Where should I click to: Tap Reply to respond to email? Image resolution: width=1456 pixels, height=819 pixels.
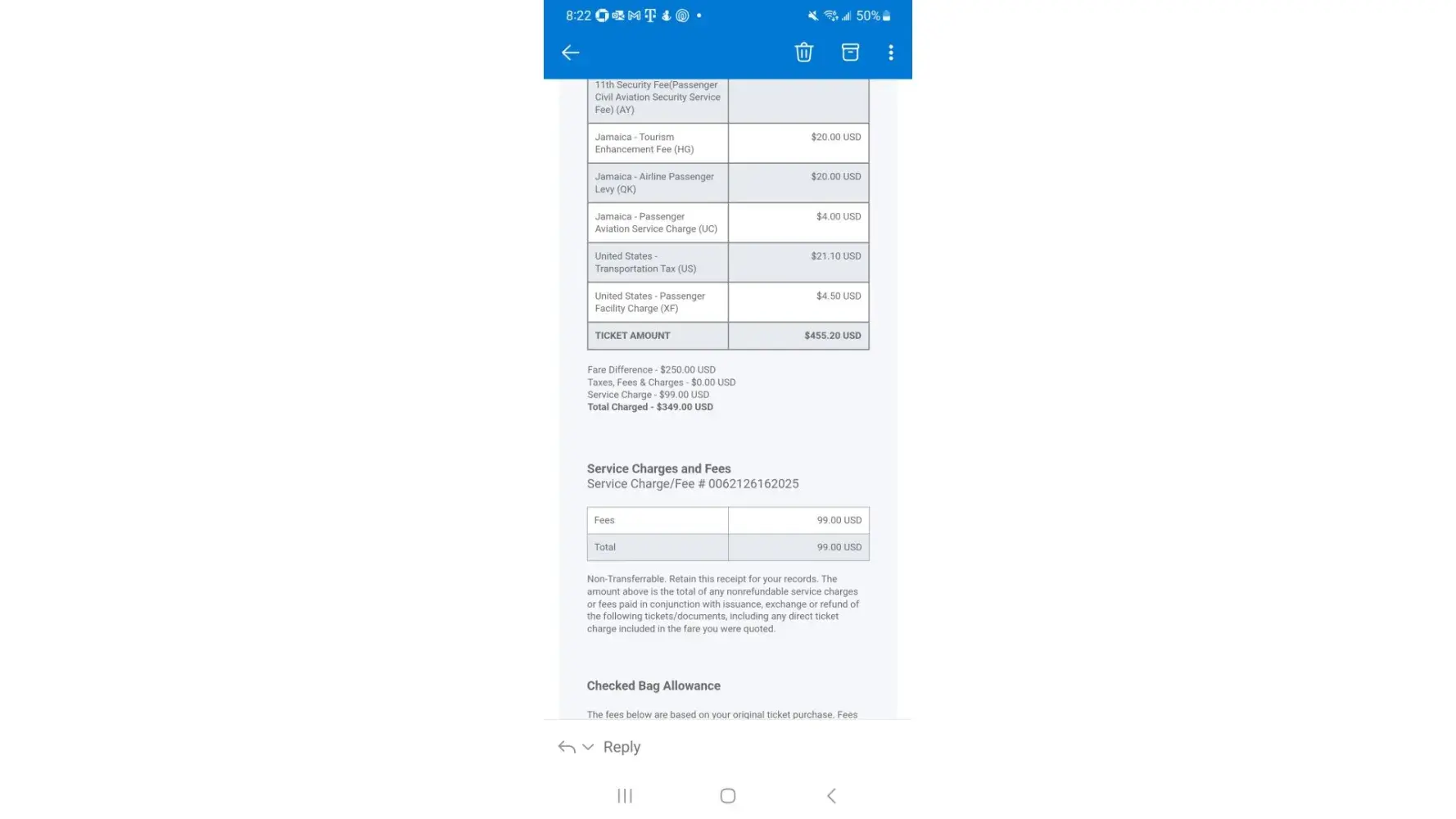(622, 747)
